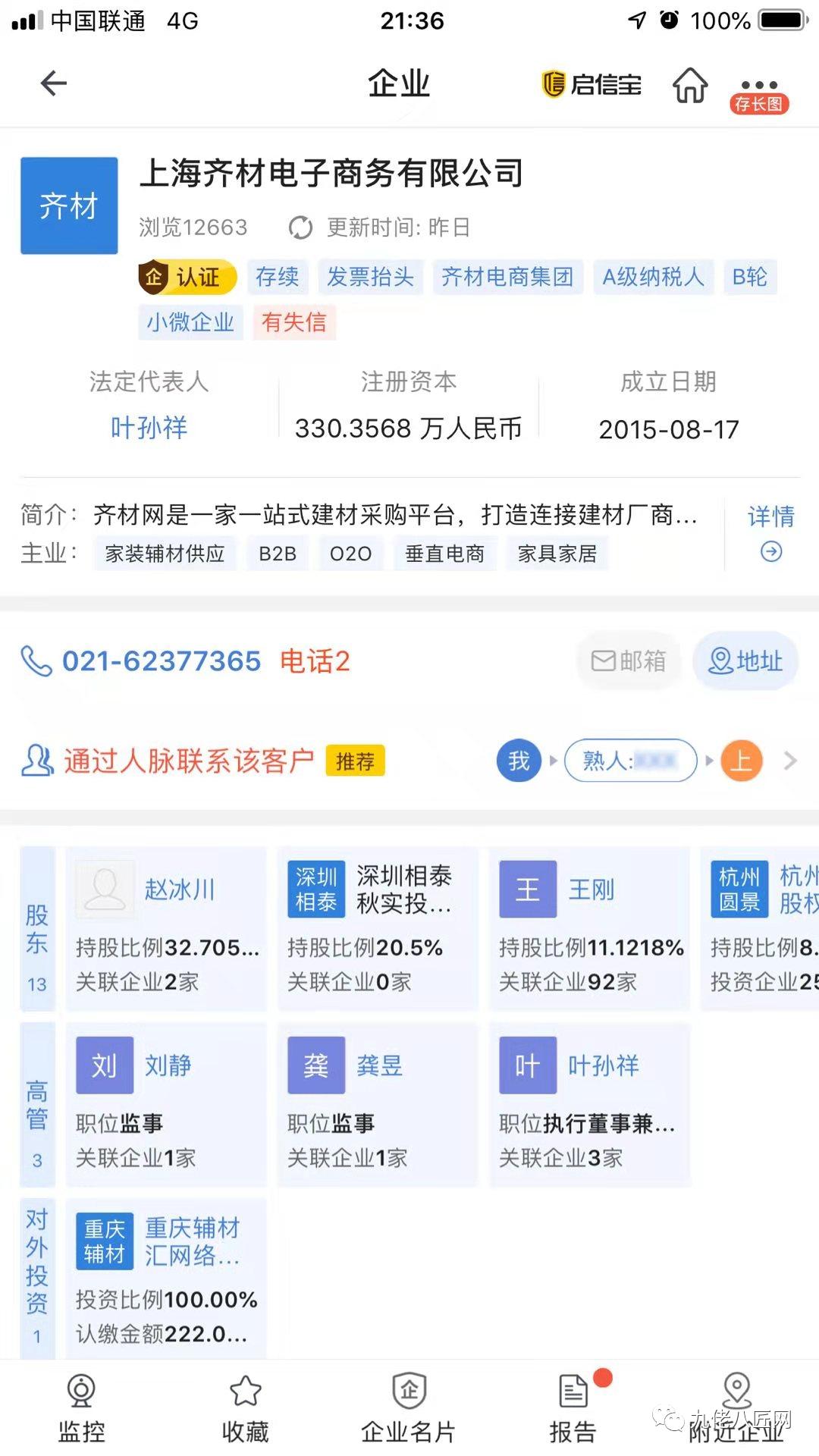819x1456 pixels.
Task: Tap the phone icon next to 021-62377365
Action: point(36,661)
